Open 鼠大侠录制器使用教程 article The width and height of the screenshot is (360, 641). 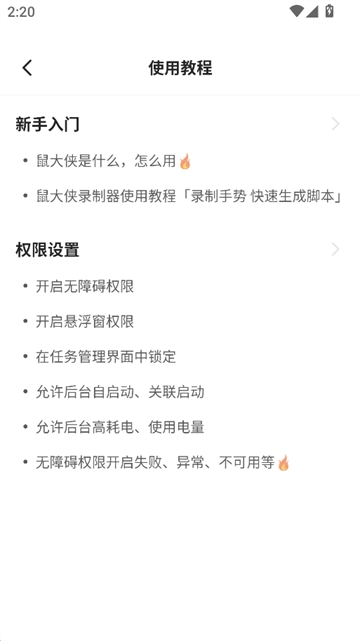[x=189, y=197]
